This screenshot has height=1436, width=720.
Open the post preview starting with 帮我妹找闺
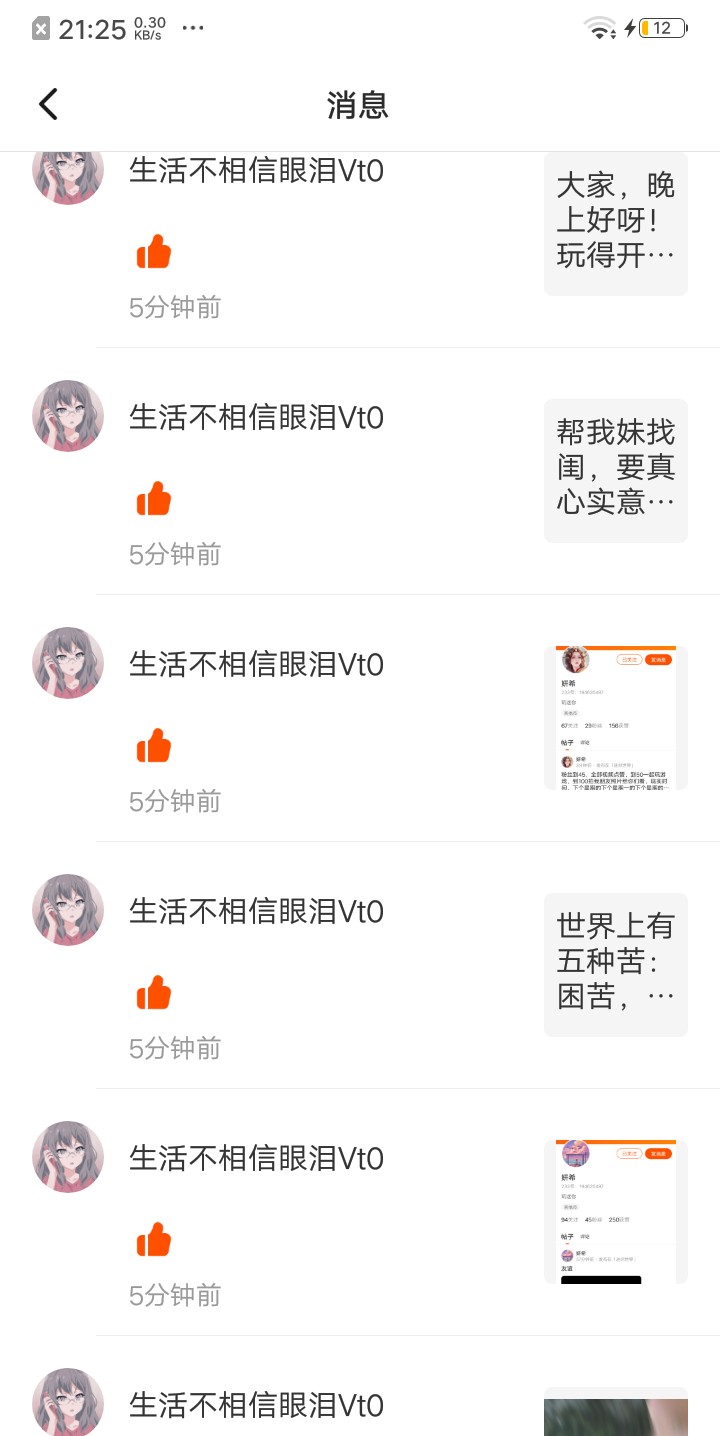click(x=616, y=471)
